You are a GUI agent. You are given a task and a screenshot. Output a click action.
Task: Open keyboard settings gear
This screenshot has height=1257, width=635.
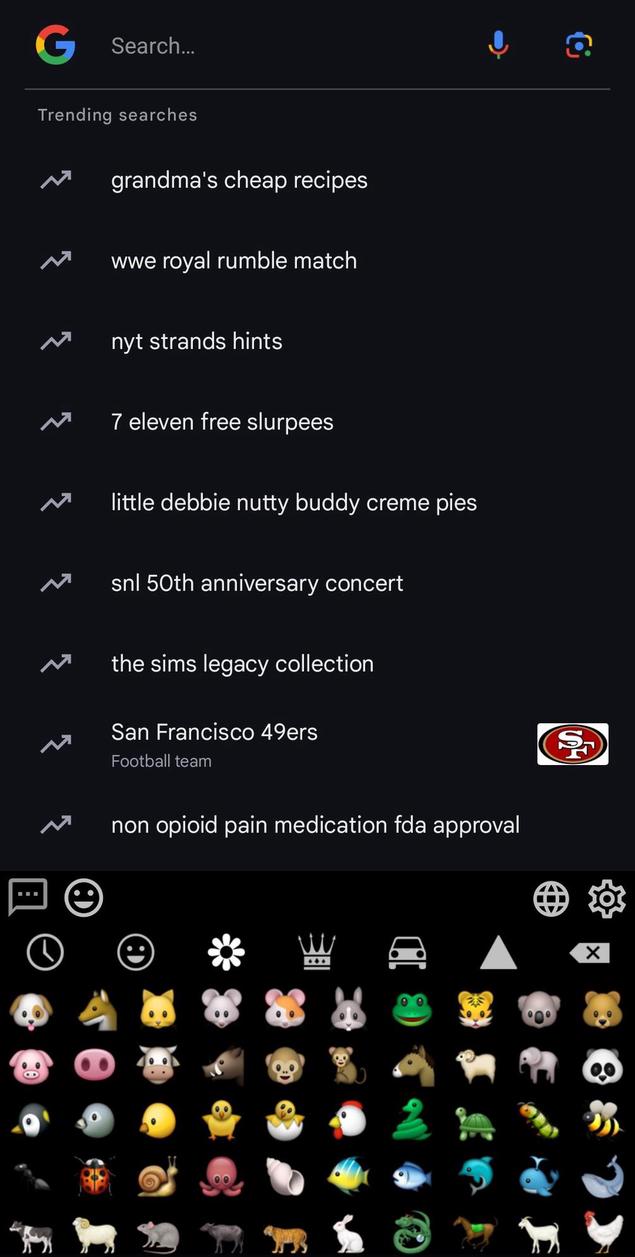(x=607, y=899)
